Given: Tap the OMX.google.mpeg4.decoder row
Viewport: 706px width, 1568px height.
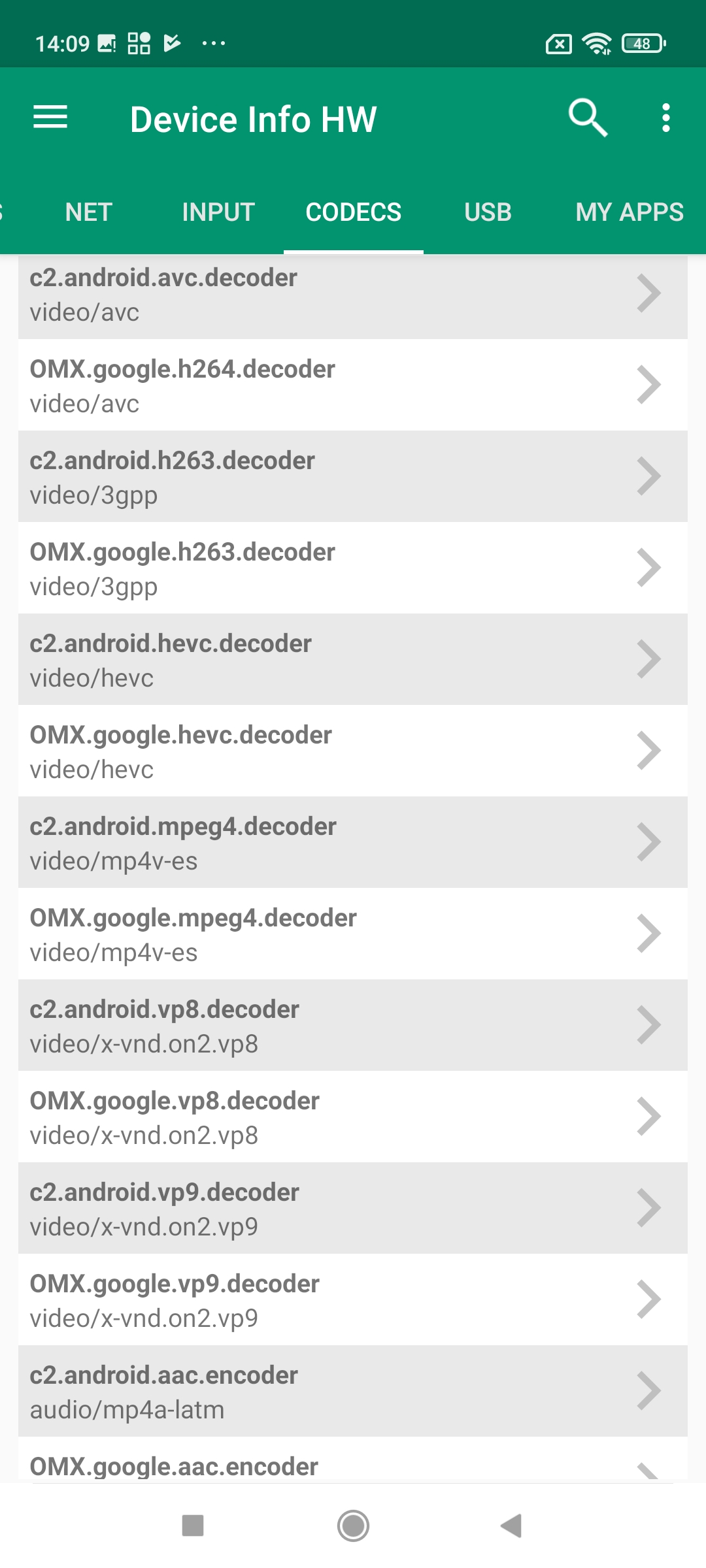Looking at the screenshot, I should (353, 934).
